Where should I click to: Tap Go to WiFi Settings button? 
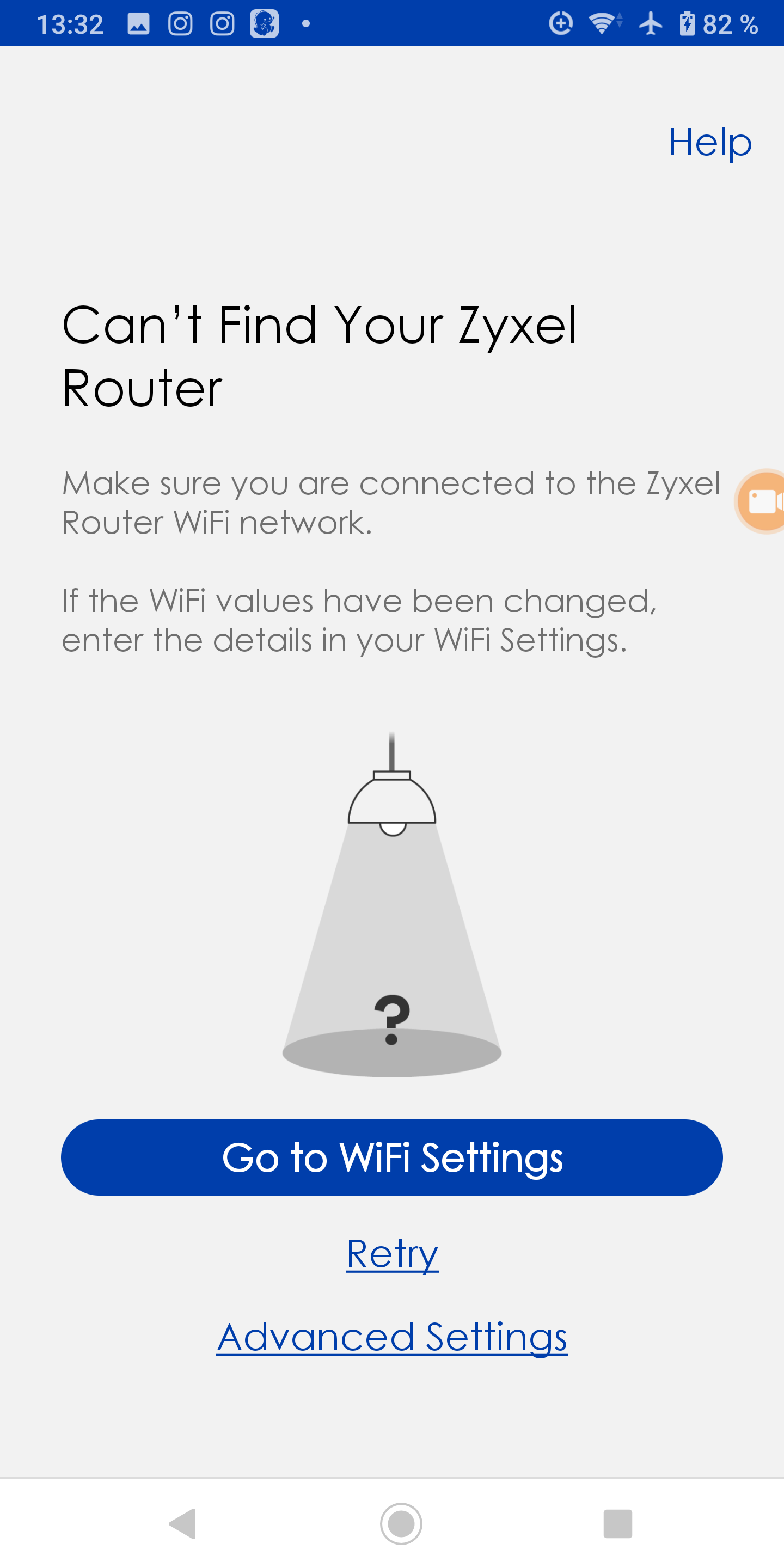tap(392, 1157)
